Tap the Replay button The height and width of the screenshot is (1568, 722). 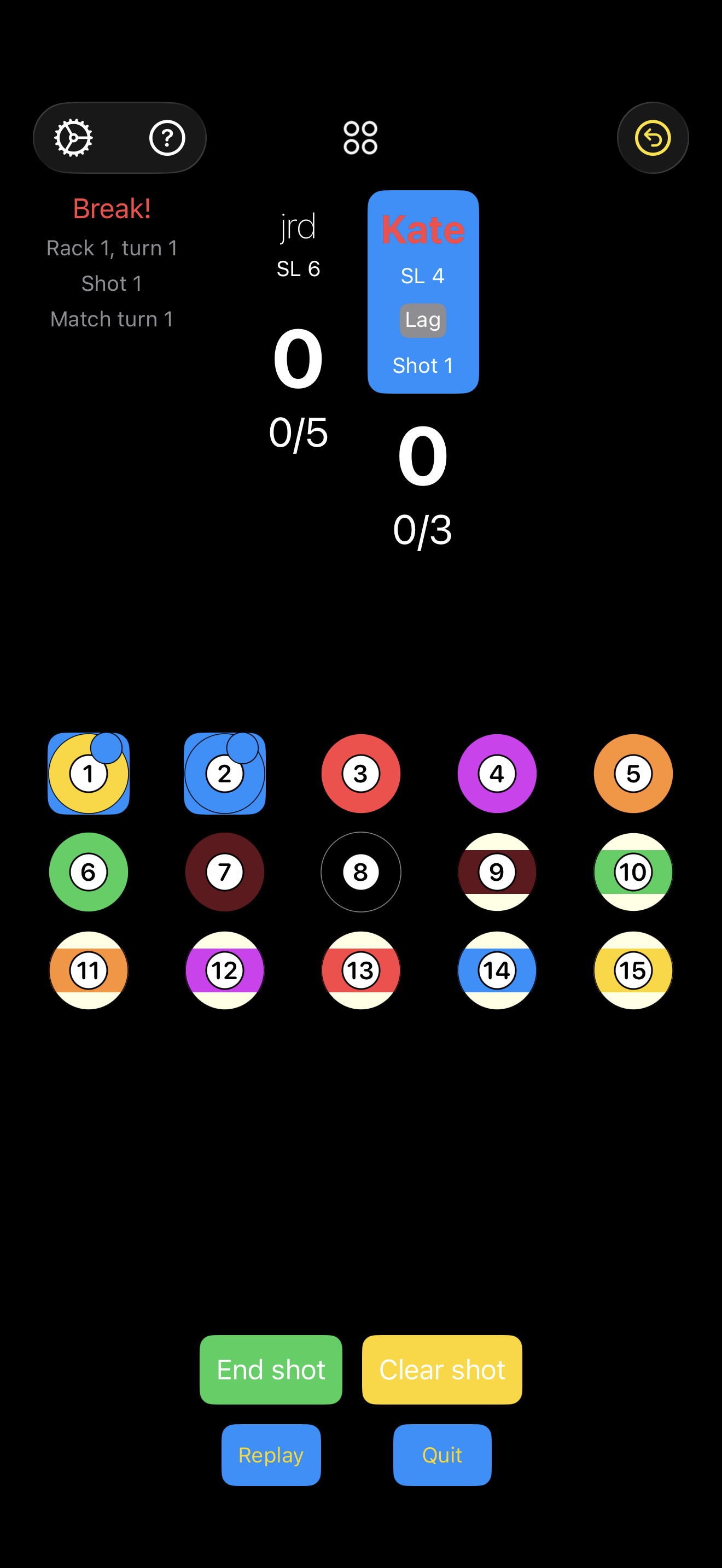pos(271,1455)
